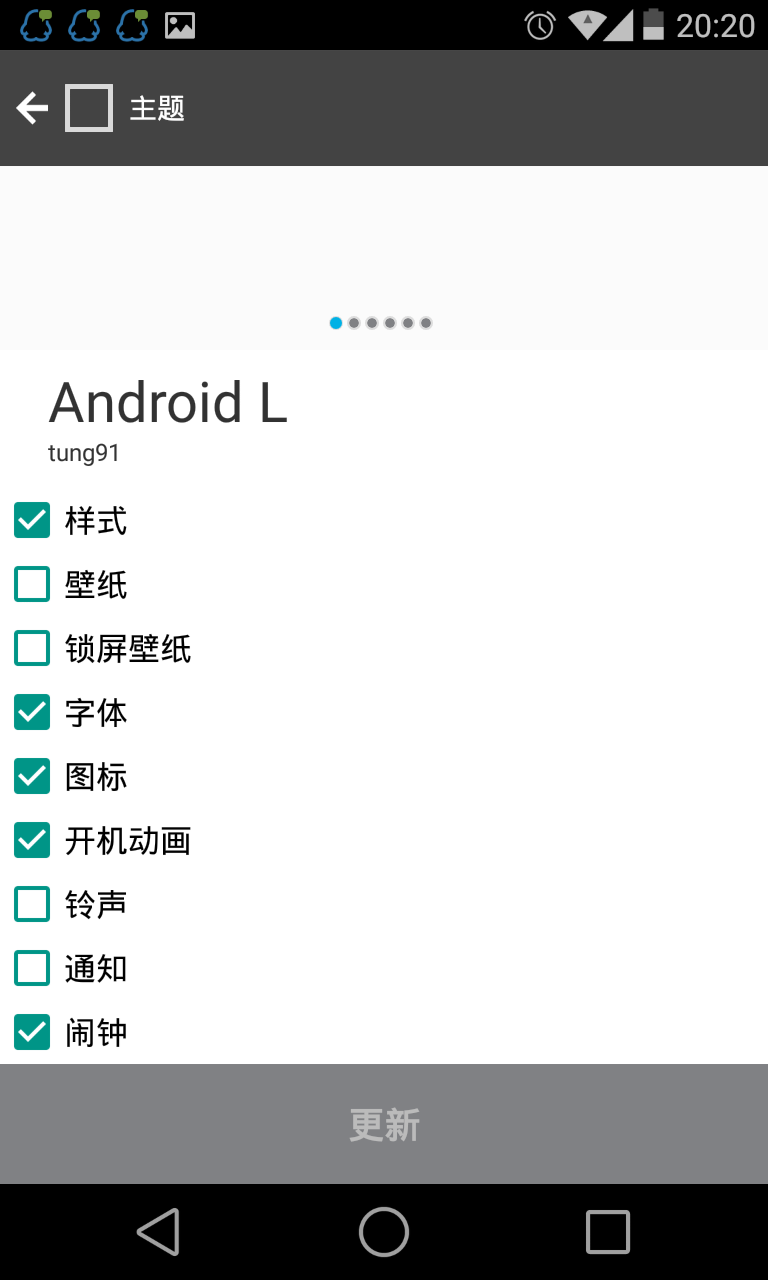Uncheck the 开机动画 option
768x1280 pixels.
[32, 841]
